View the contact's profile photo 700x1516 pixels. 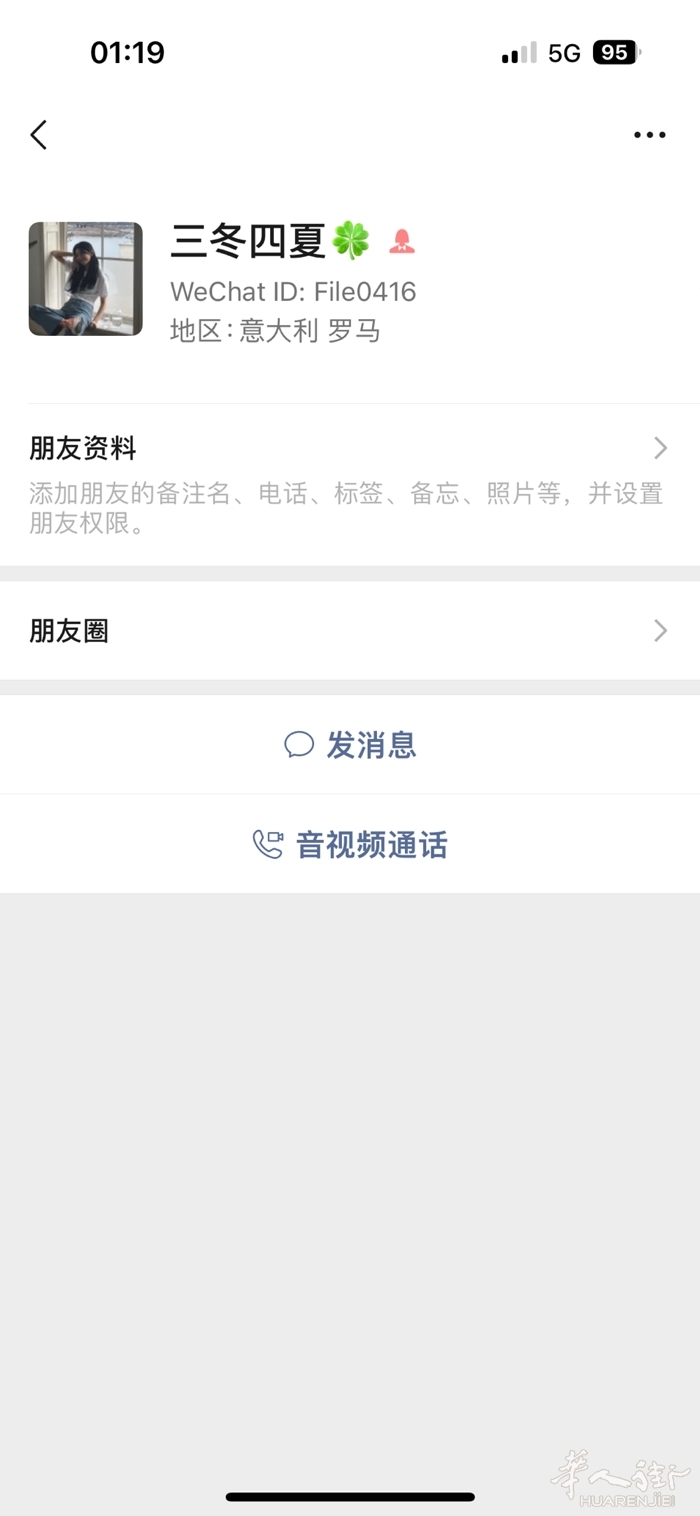point(86,279)
